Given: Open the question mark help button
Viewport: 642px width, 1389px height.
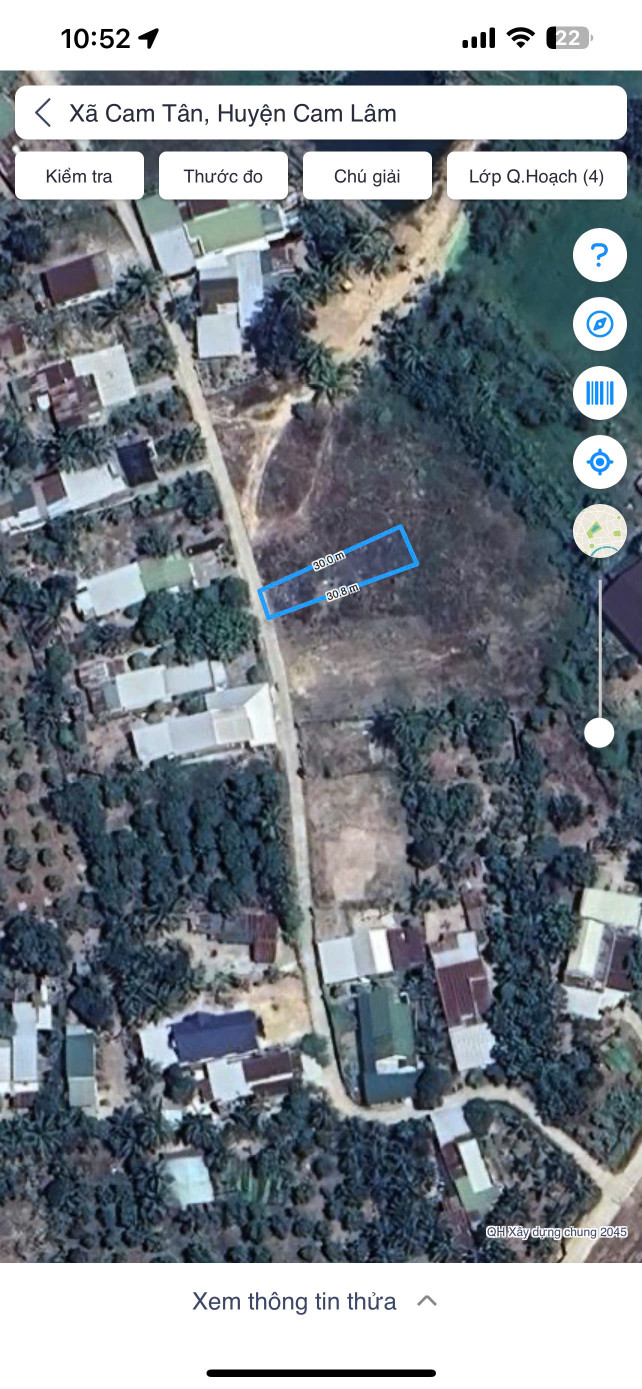Looking at the screenshot, I should pyautogui.click(x=600, y=255).
